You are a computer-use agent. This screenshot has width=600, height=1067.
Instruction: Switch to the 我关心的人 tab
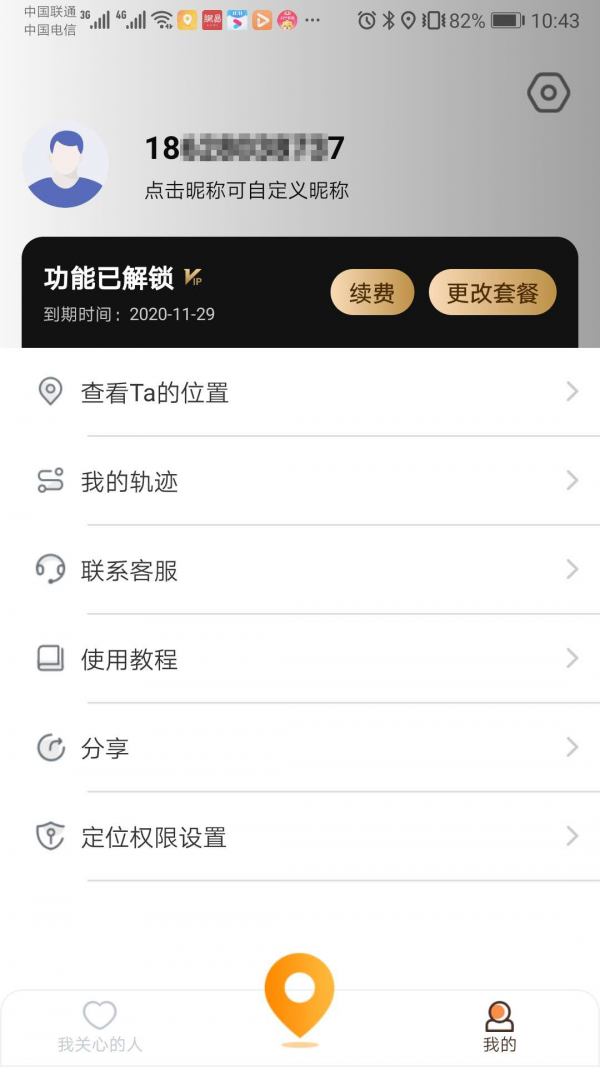pyautogui.click(x=100, y=1027)
